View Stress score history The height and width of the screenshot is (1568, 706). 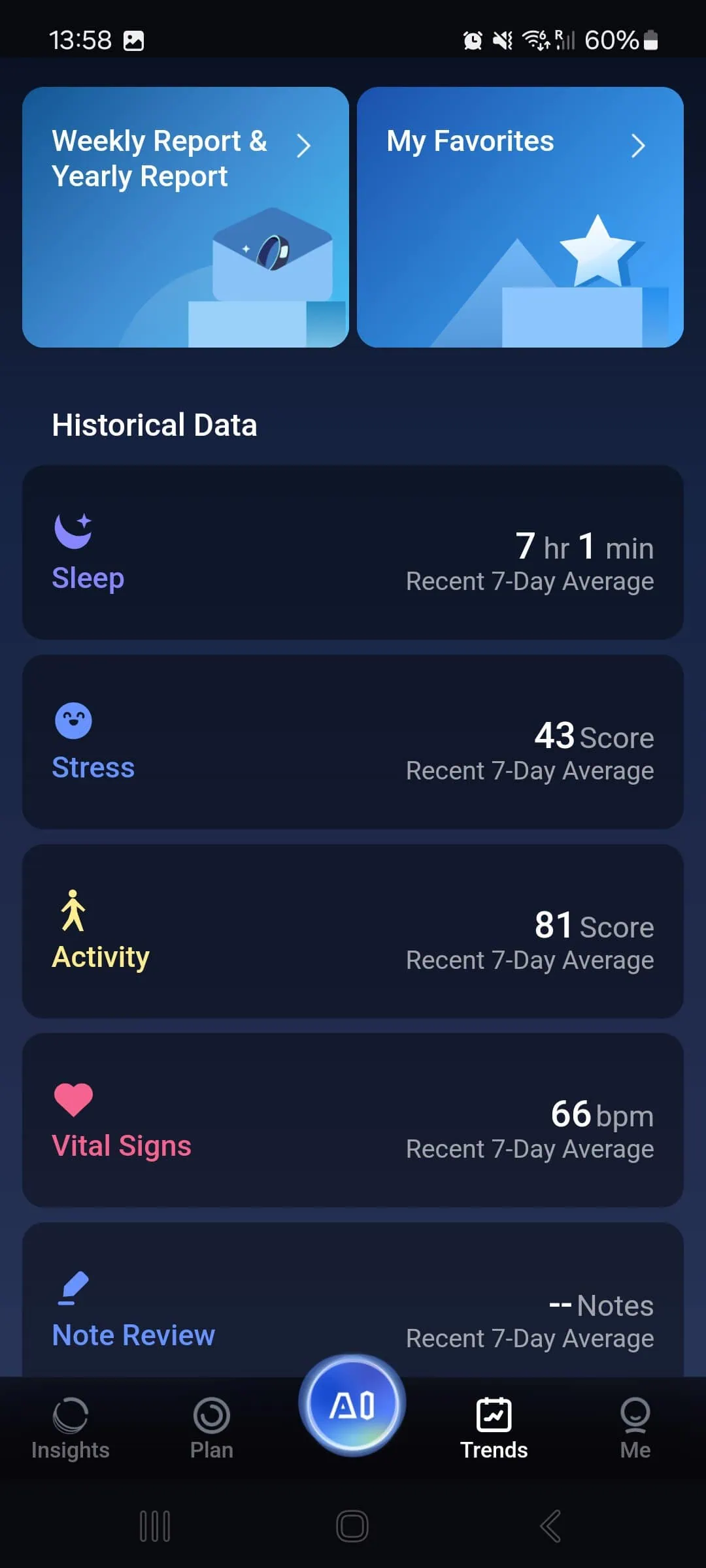point(353,742)
